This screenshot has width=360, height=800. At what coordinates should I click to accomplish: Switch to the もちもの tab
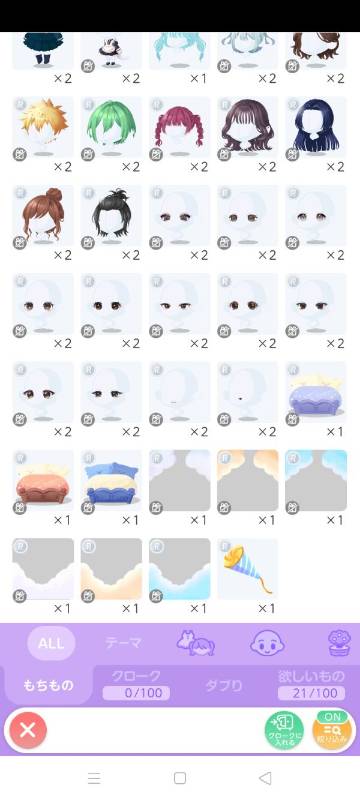pyautogui.click(x=48, y=686)
